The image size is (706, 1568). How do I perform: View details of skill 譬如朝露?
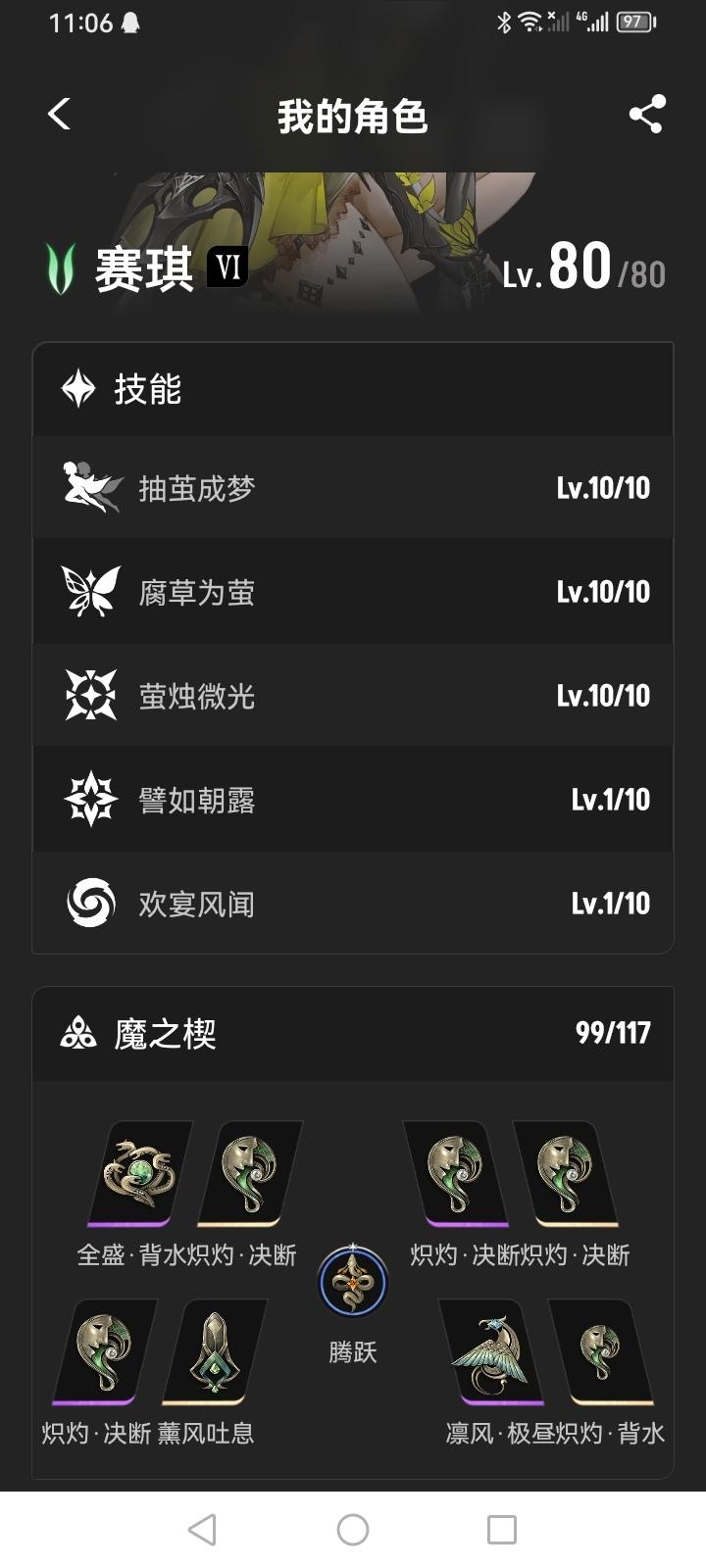[353, 800]
